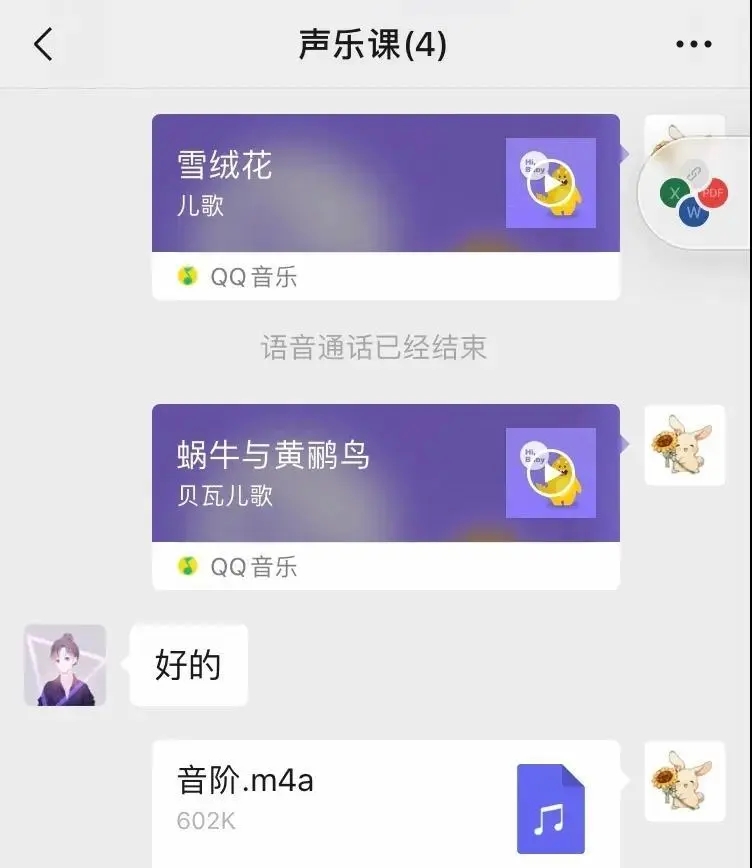Go back from the 声乐课 chat
The image size is (752, 868).
43,45
